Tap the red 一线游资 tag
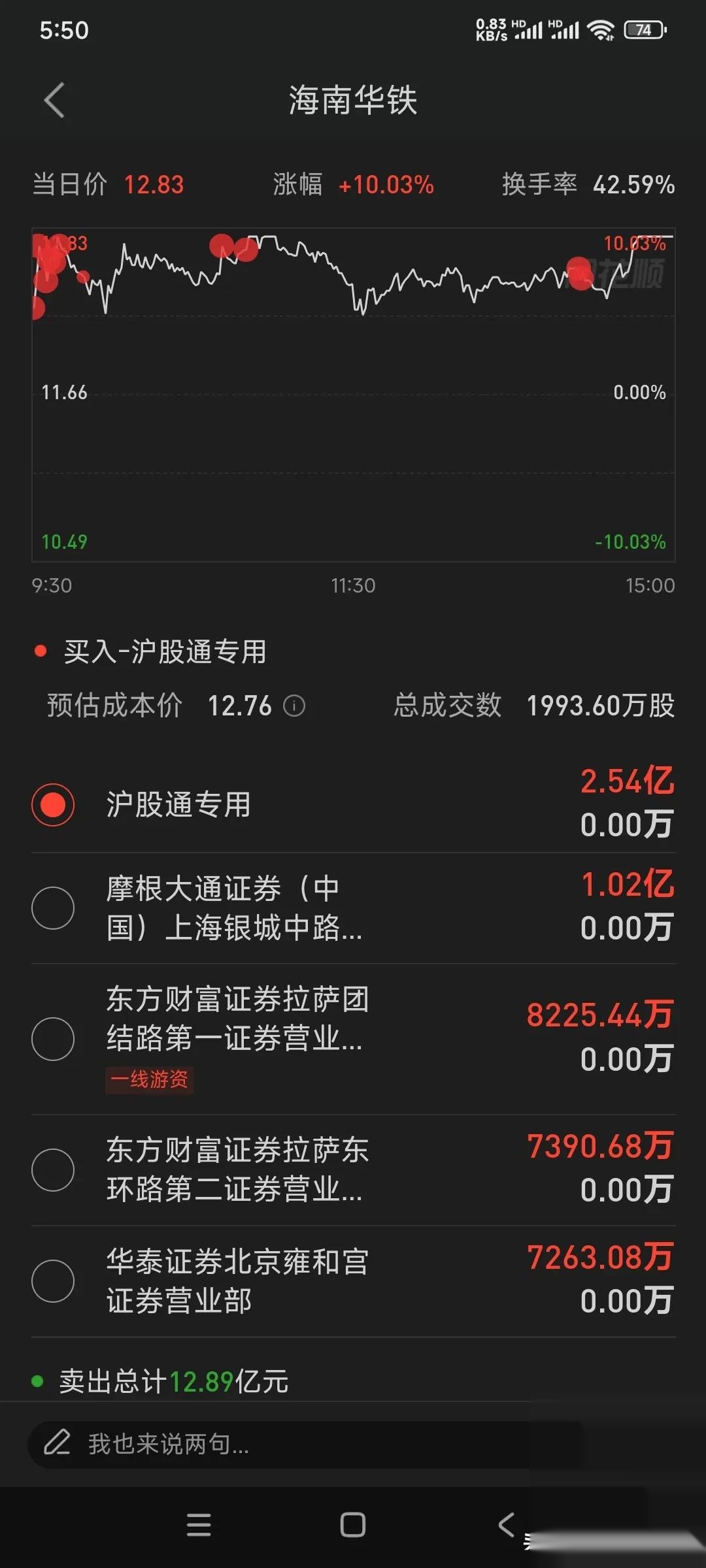Image resolution: width=706 pixels, height=1568 pixels. pos(150,1081)
